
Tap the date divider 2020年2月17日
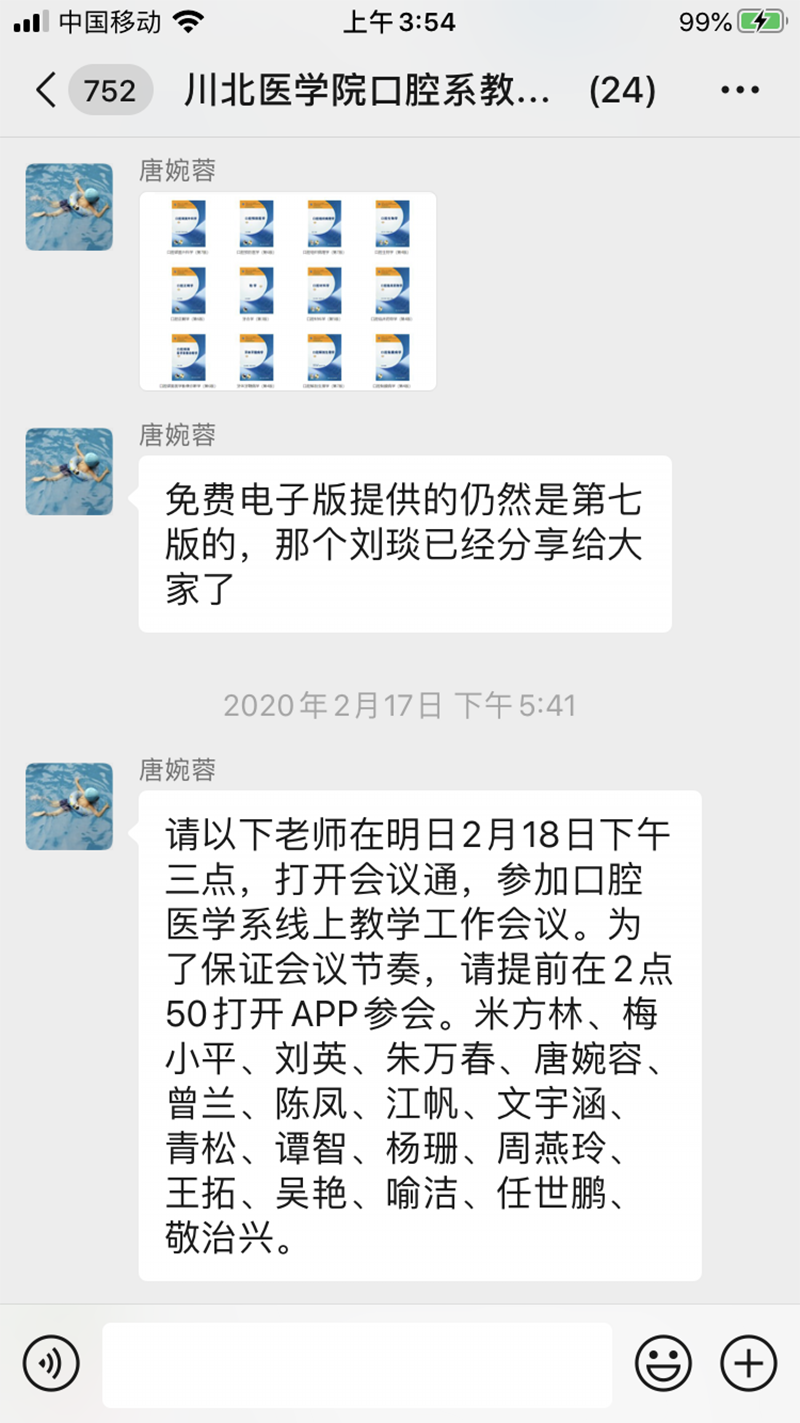[400, 705]
